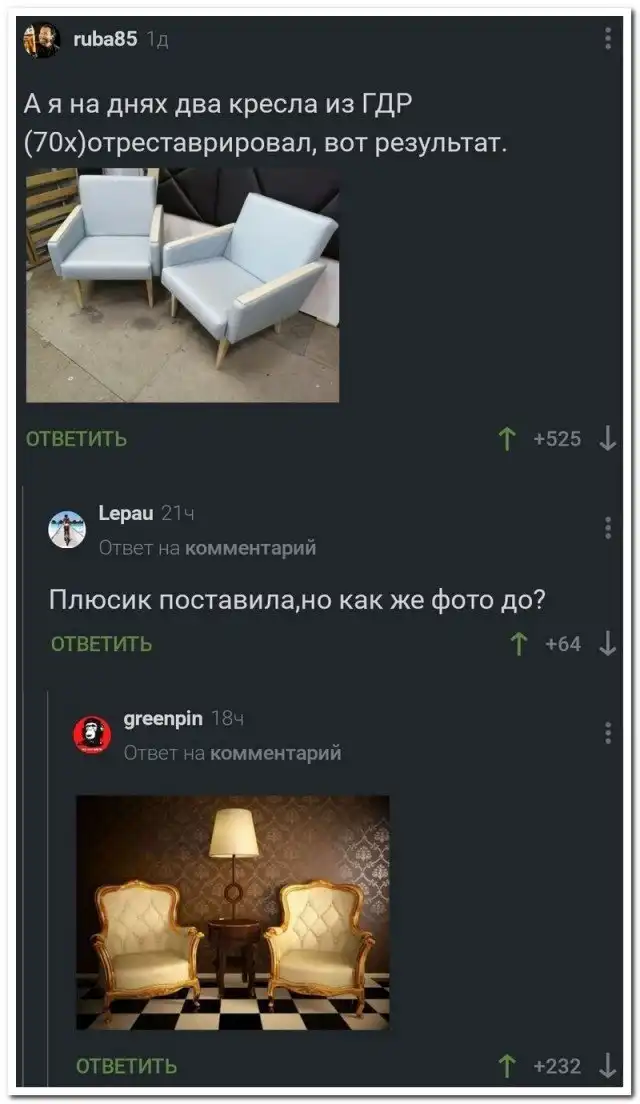Open ruba85's photo of two blue armchairs
The height and width of the screenshot is (1104, 640).
[x=182, y=285]
